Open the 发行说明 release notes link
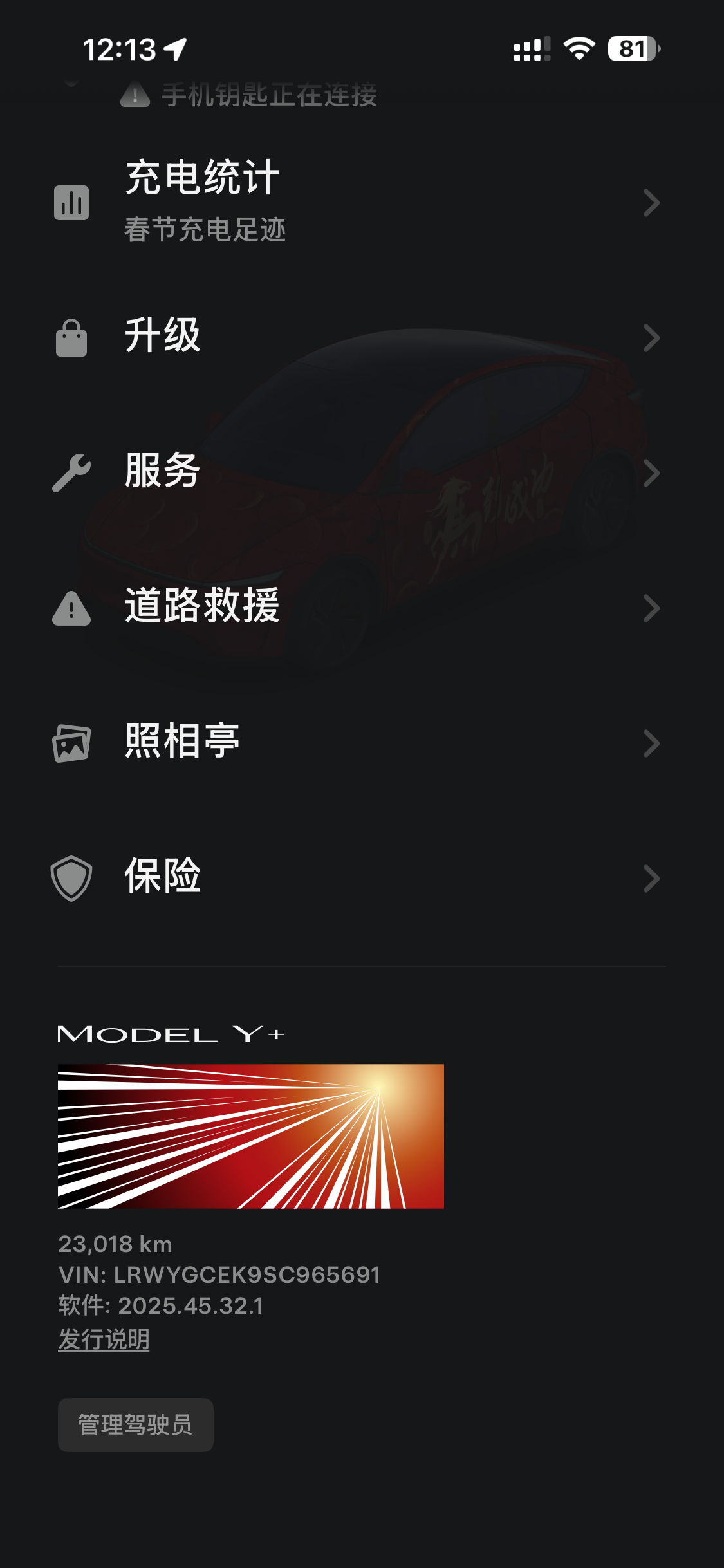Image resolution: width=724 pixels, height=1568 pixels. (x=103, y=1339)
